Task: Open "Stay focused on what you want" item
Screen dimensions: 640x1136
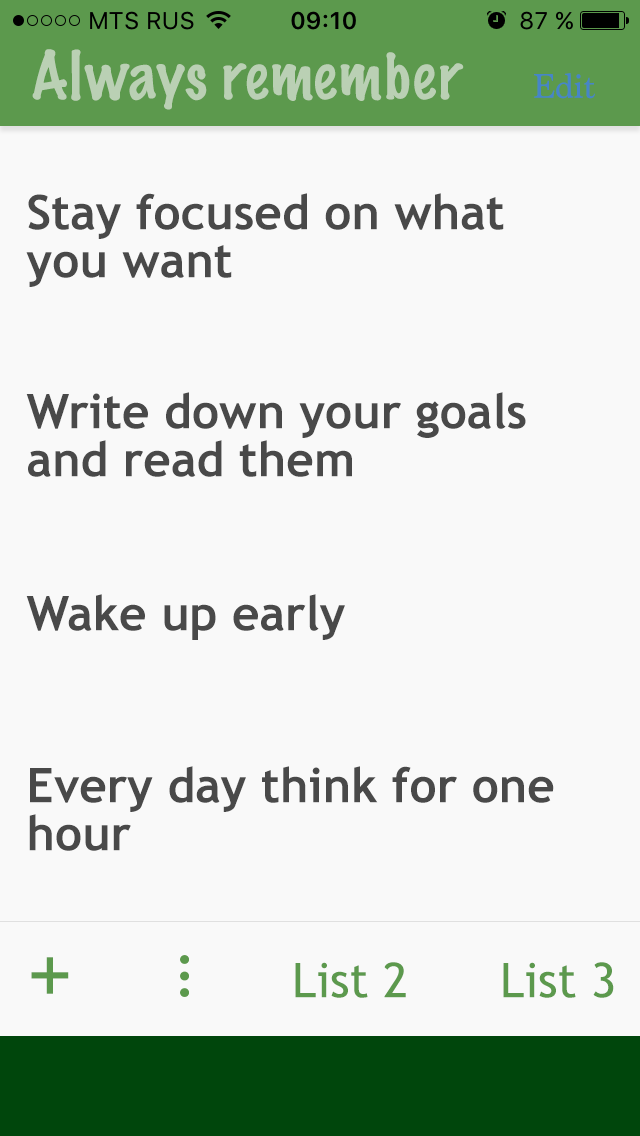Action: tap(320, 237)
